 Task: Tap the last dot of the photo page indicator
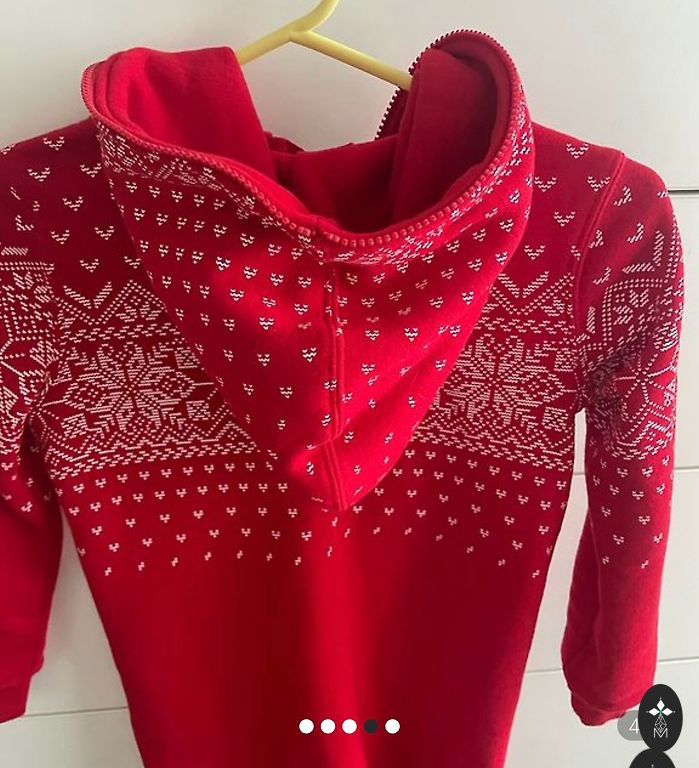[x=393, y=726]
